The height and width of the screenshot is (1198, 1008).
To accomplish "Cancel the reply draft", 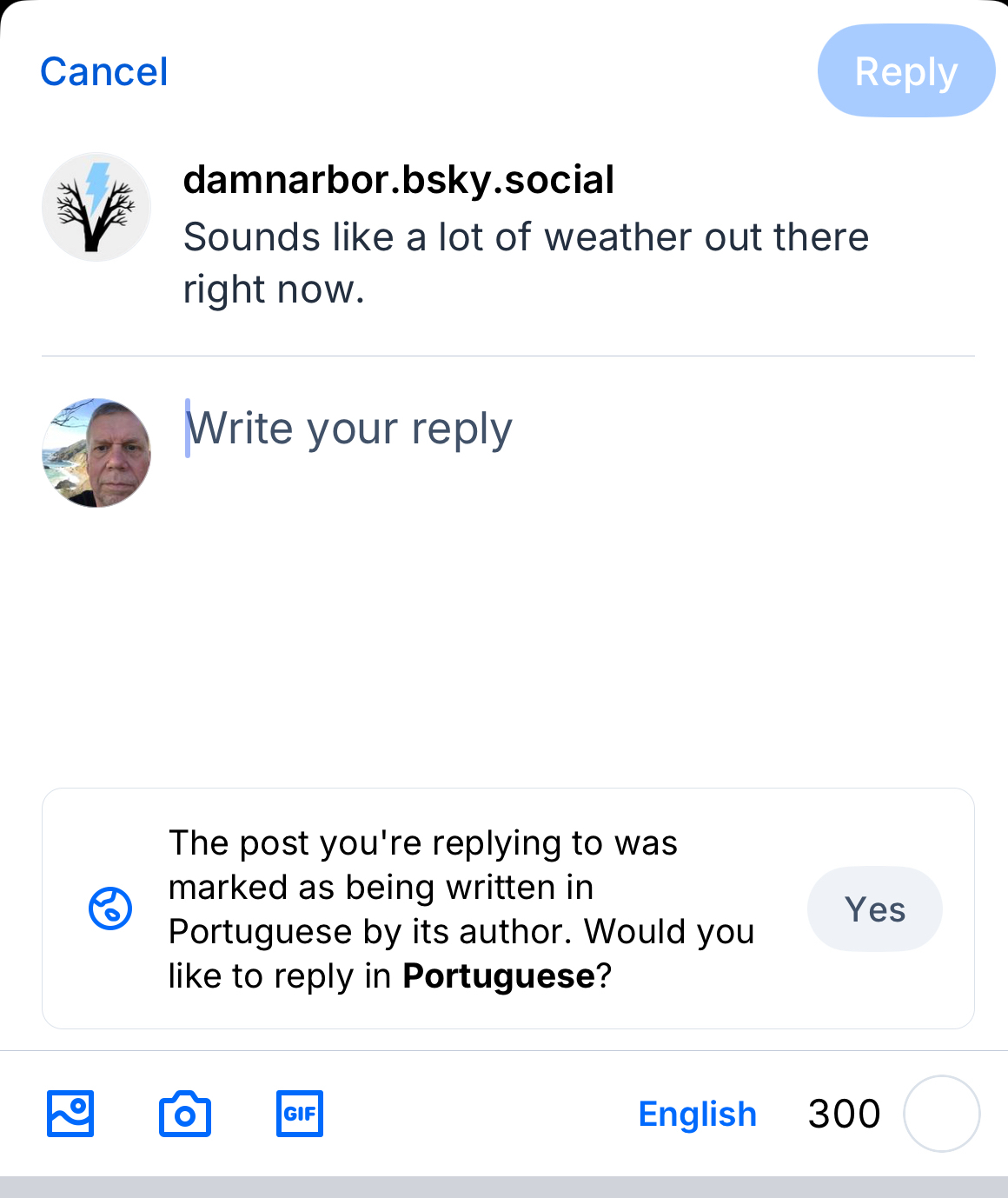I will pyautogui.click(x=104, y=72).
